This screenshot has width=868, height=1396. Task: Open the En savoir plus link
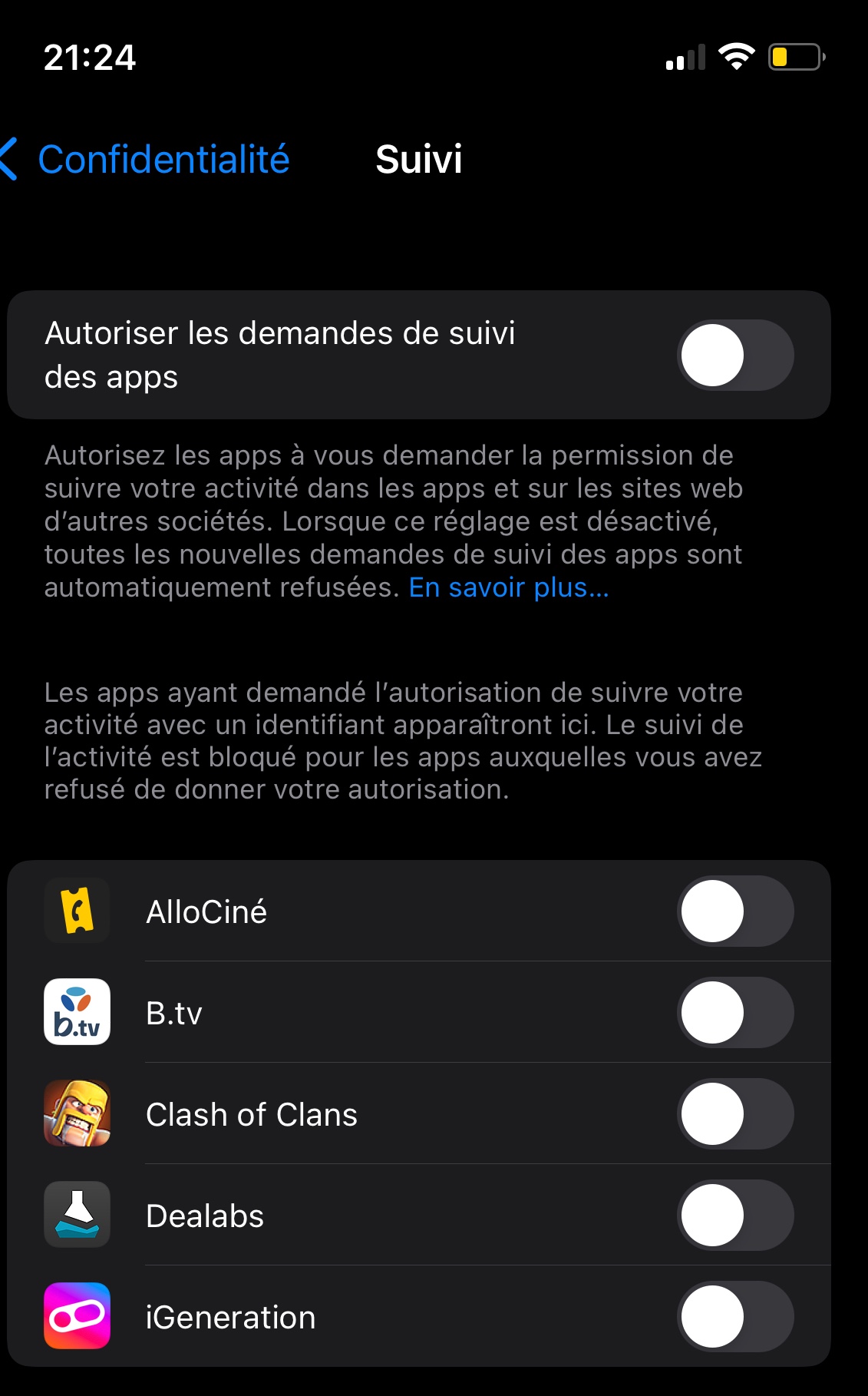(509, 587)
